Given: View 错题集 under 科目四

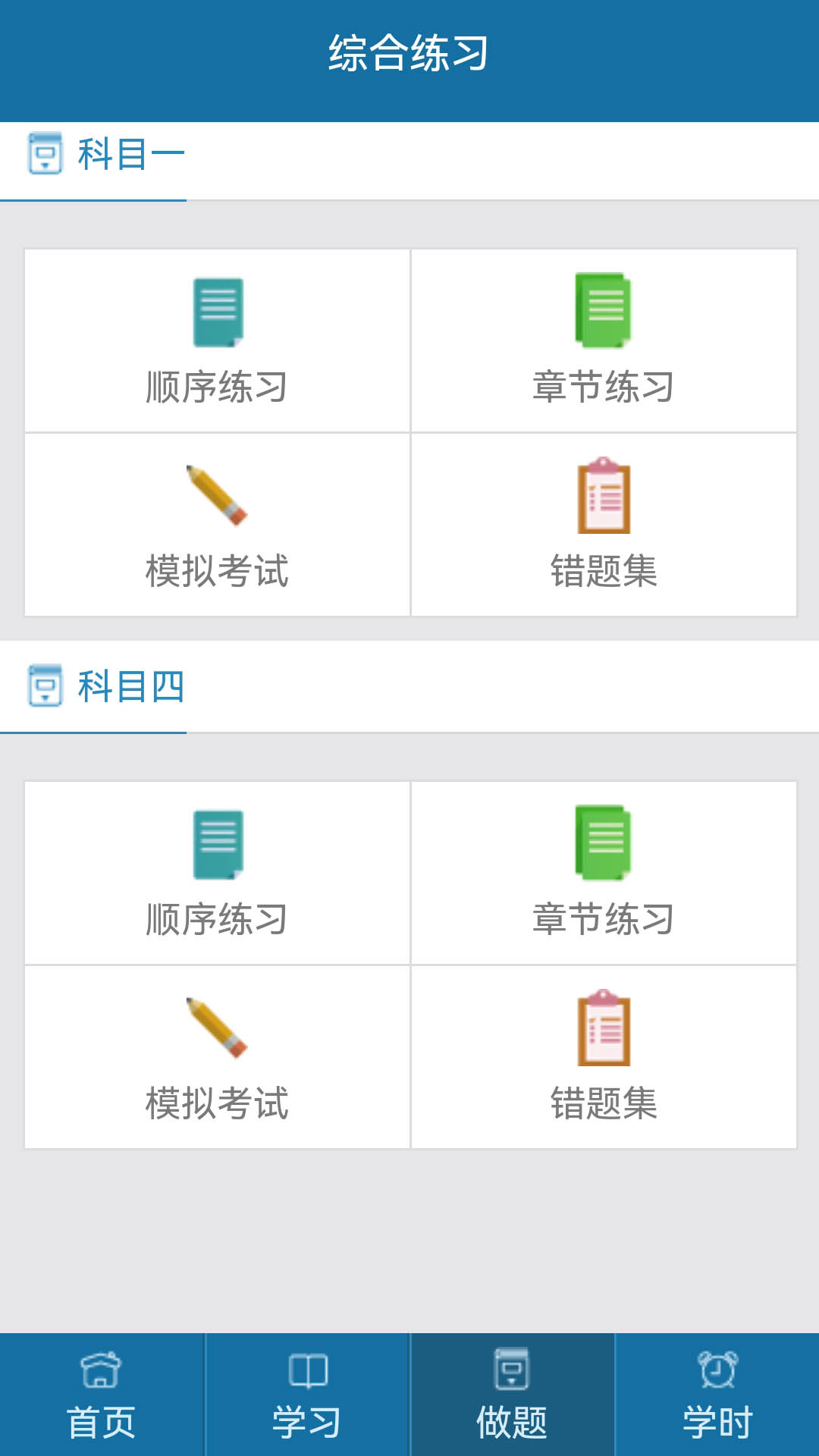Looking at the screenshot, I should tap(604, 1057).
